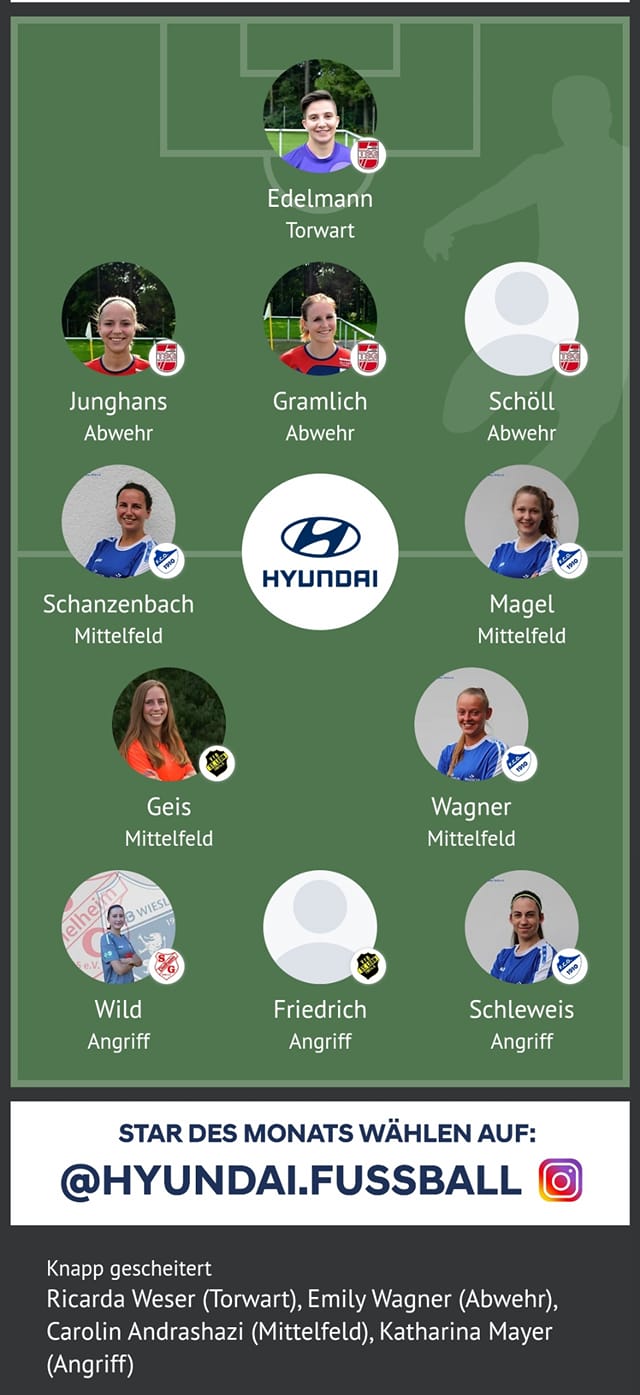640x1395 pixels.
Task: Open Schöll's player profile
Action: [x=521, y=319]
